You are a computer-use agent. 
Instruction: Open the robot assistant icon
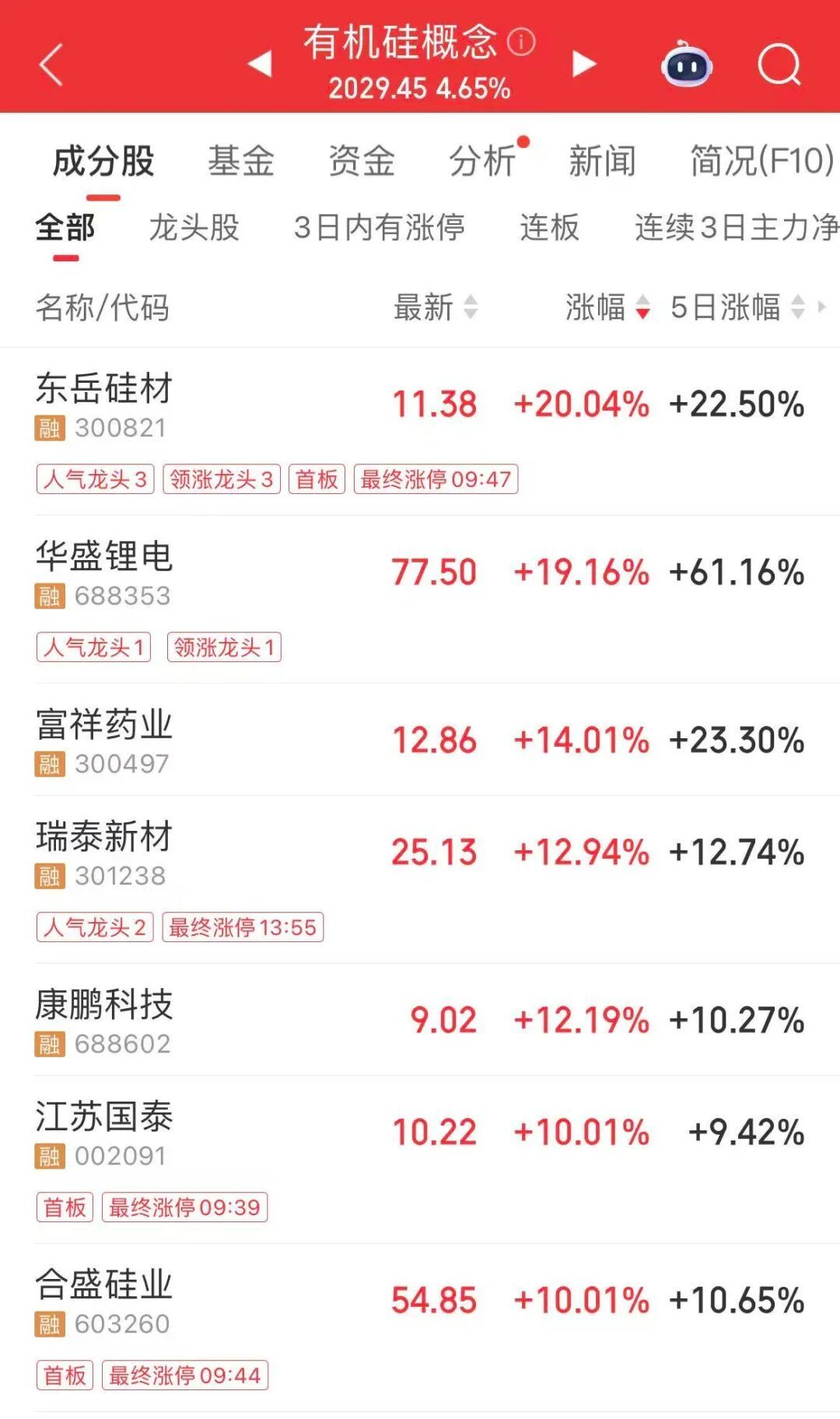click(687, 64)
